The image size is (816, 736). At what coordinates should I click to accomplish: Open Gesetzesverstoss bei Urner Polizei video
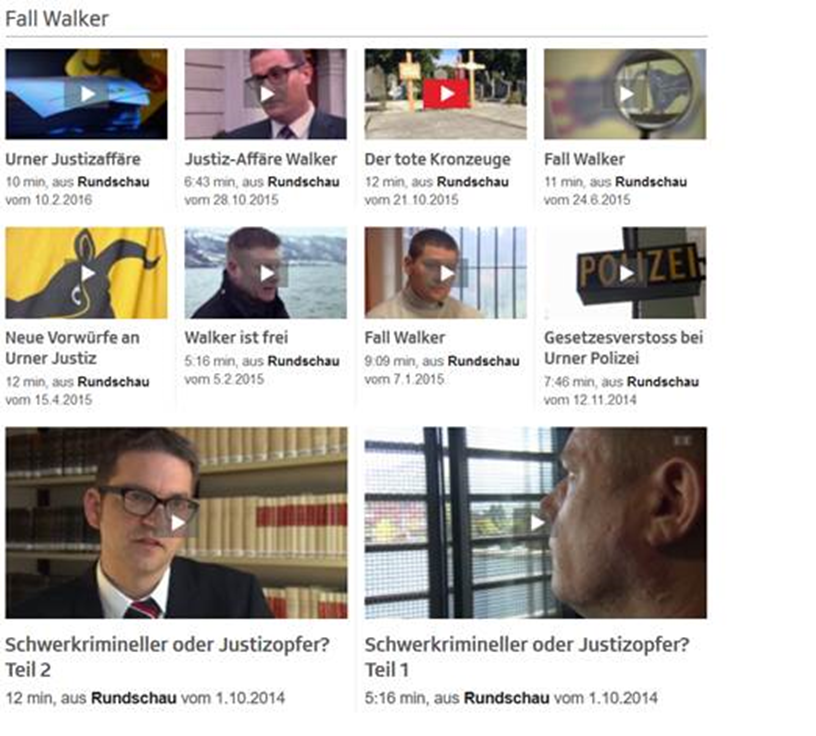tap(625, 273)
